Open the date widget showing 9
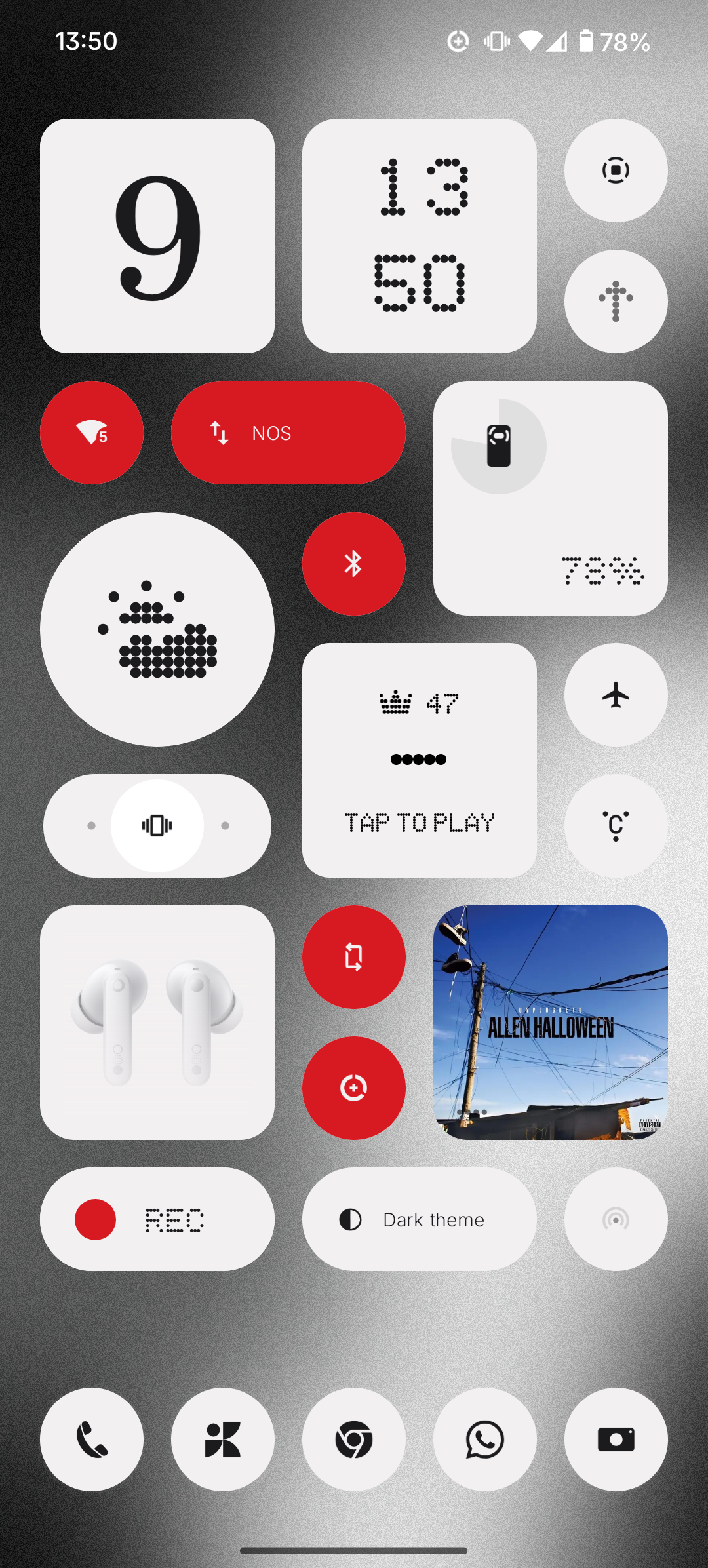Image resolution: width=708 pixels, height=1568 pixels. click(x=157, y=236)
